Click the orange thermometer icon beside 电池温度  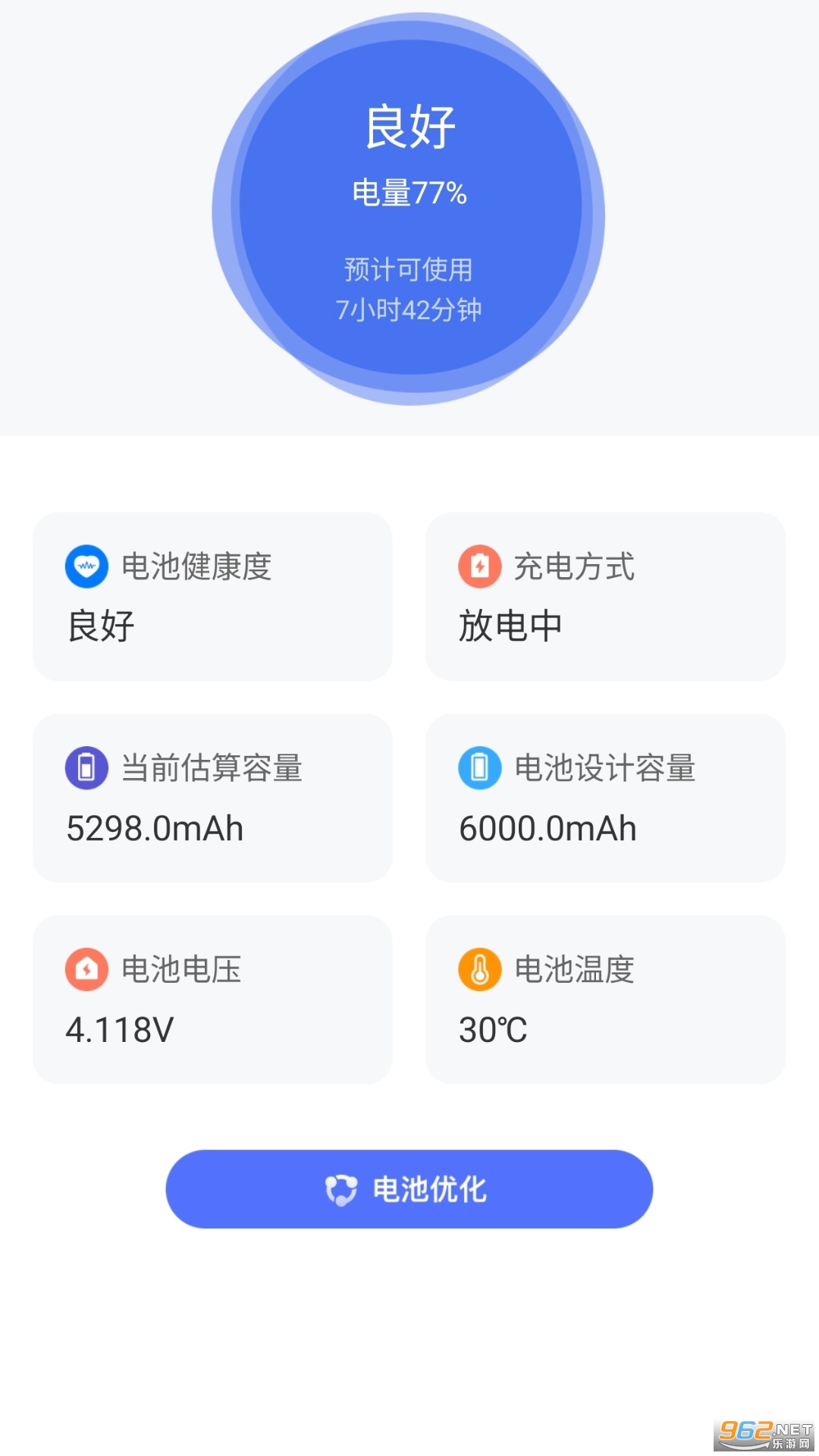[481, 969]
